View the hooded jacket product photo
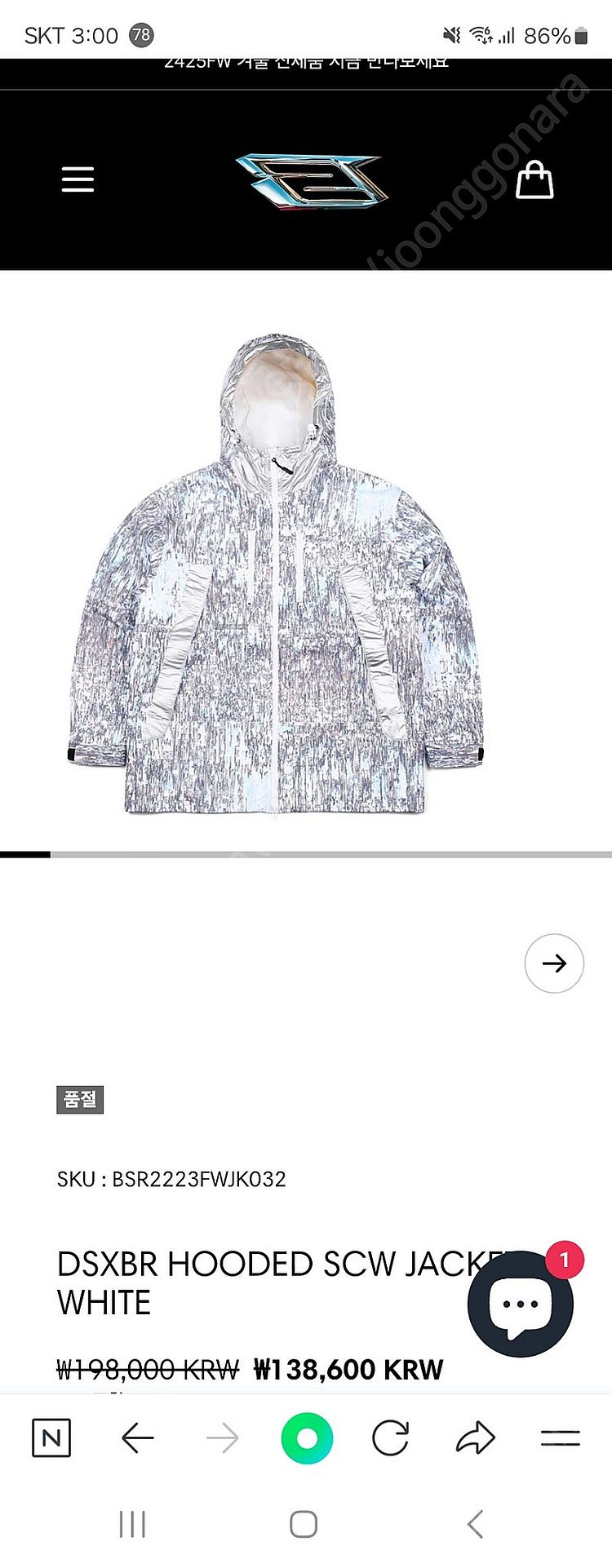Screen dimensions: 612x1568 click(x=277, y=571)
